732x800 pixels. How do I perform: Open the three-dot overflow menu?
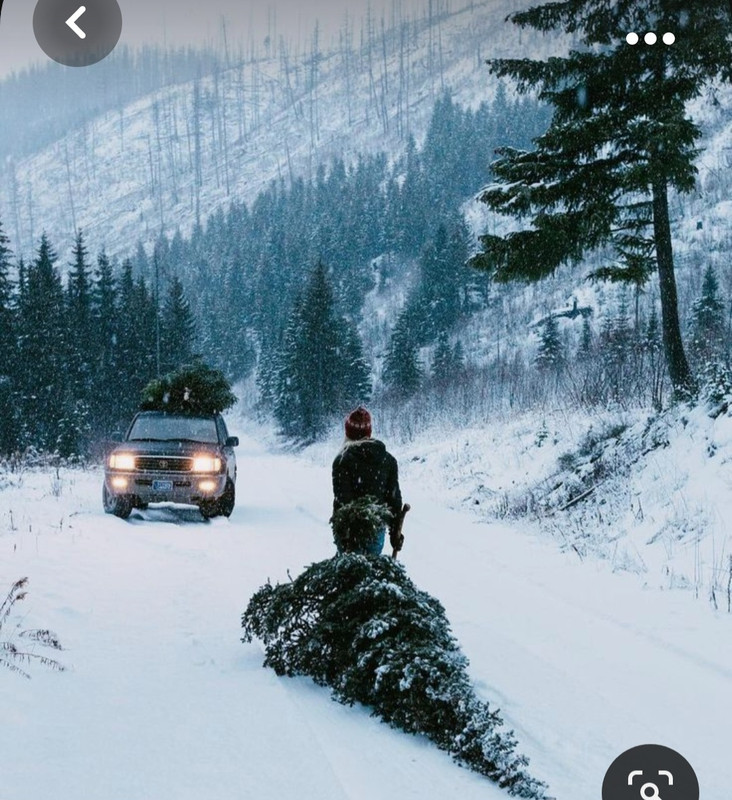[650, 39]
